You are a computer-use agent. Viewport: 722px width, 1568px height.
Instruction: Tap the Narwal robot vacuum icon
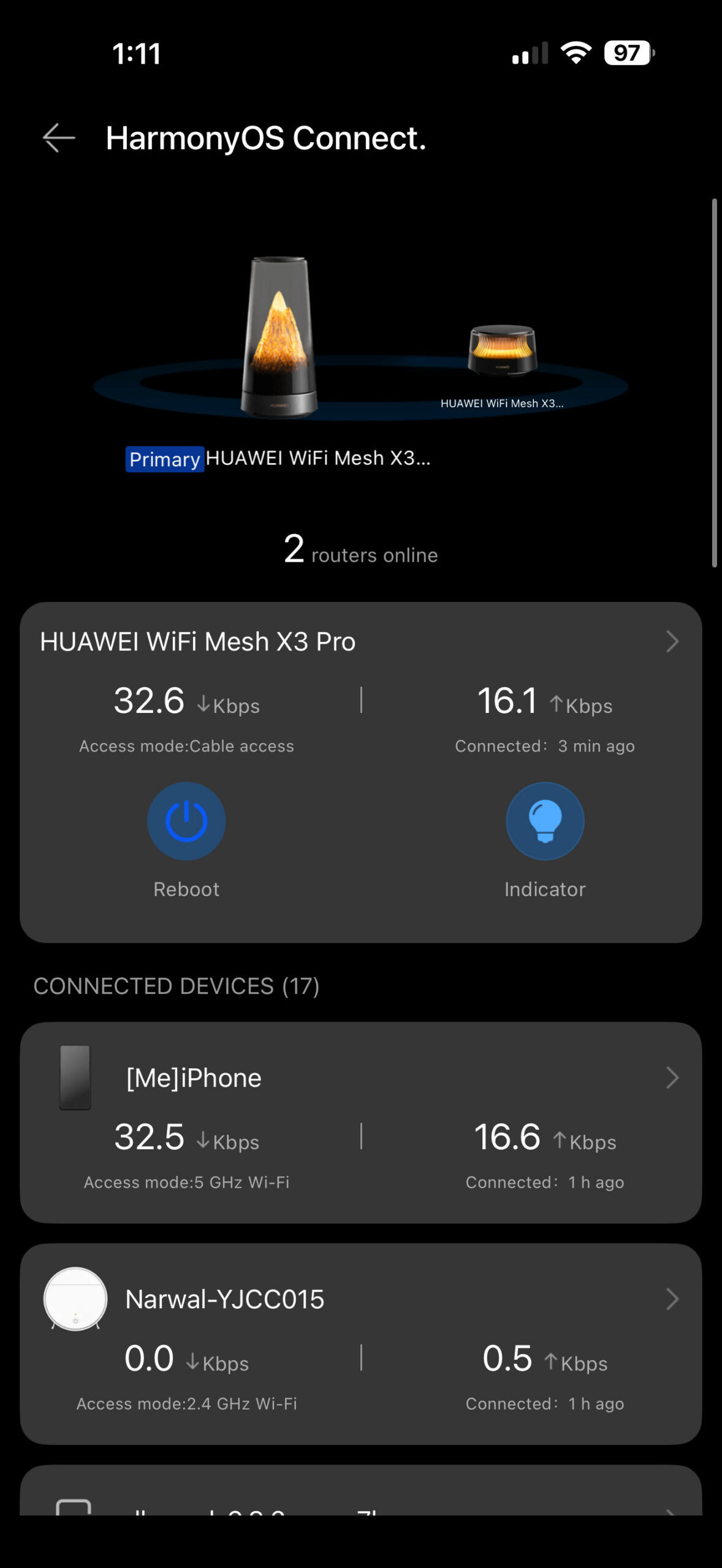[75, 1298]
